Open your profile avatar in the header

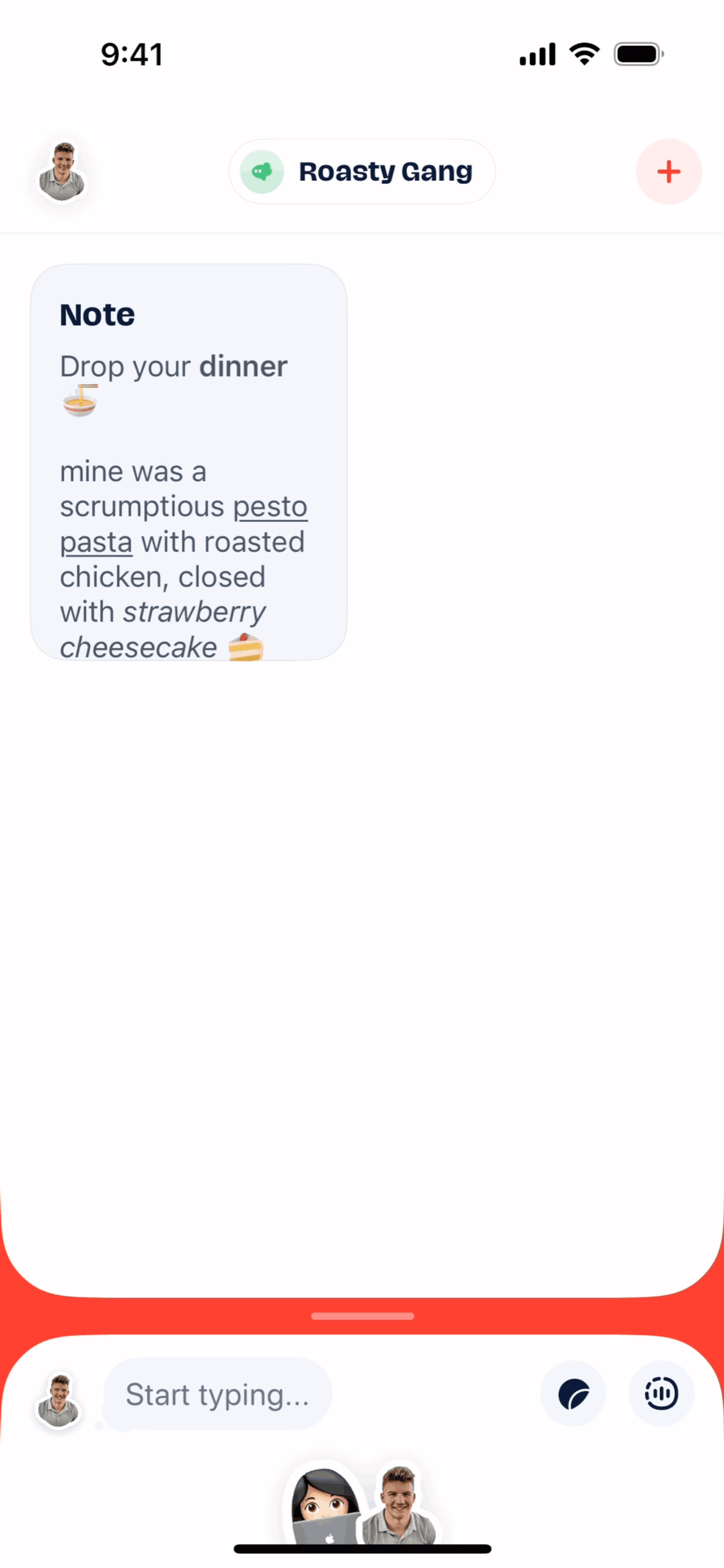pos(62,172)
